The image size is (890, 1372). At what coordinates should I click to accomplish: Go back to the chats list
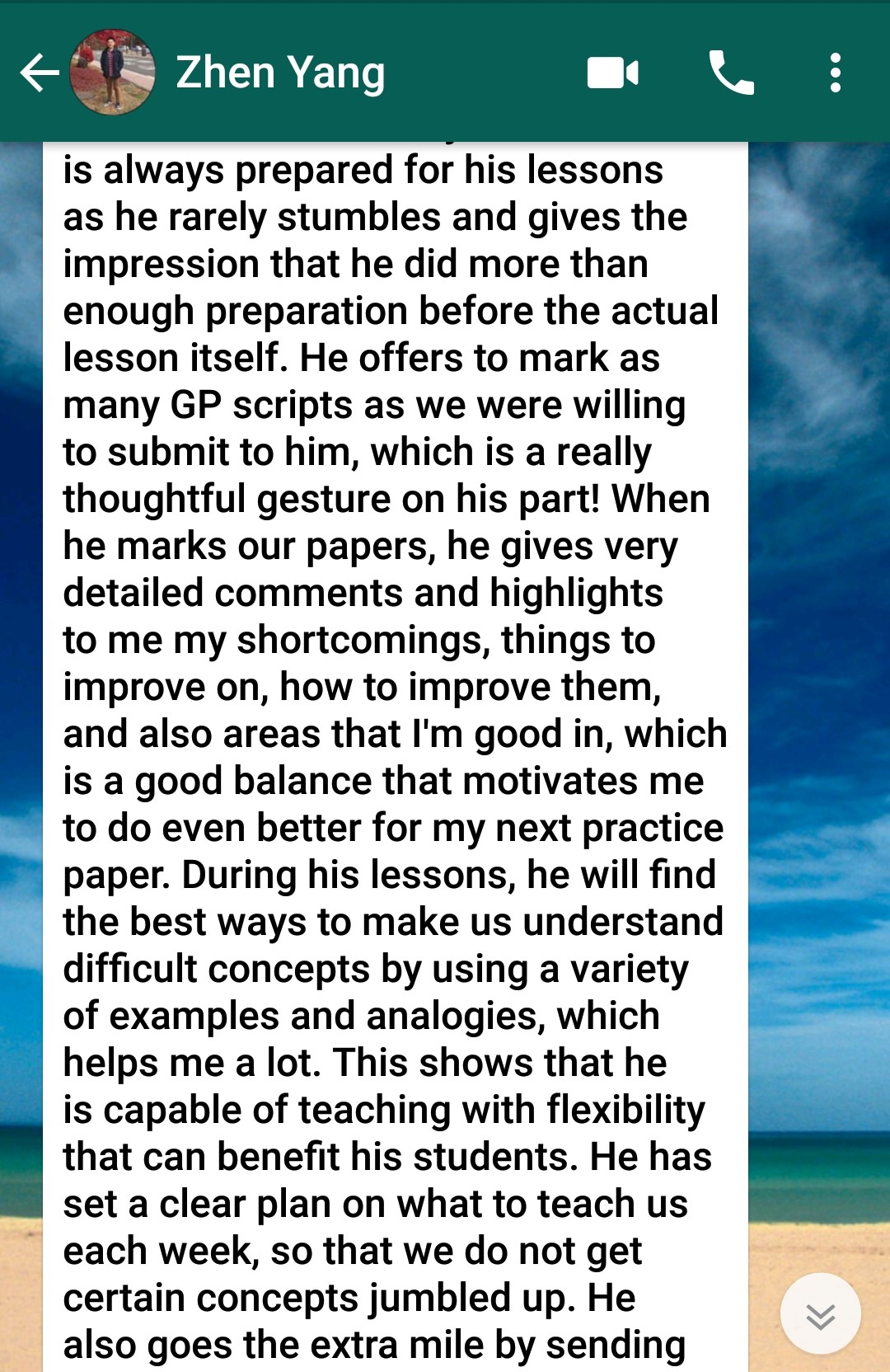click(39, 73)
